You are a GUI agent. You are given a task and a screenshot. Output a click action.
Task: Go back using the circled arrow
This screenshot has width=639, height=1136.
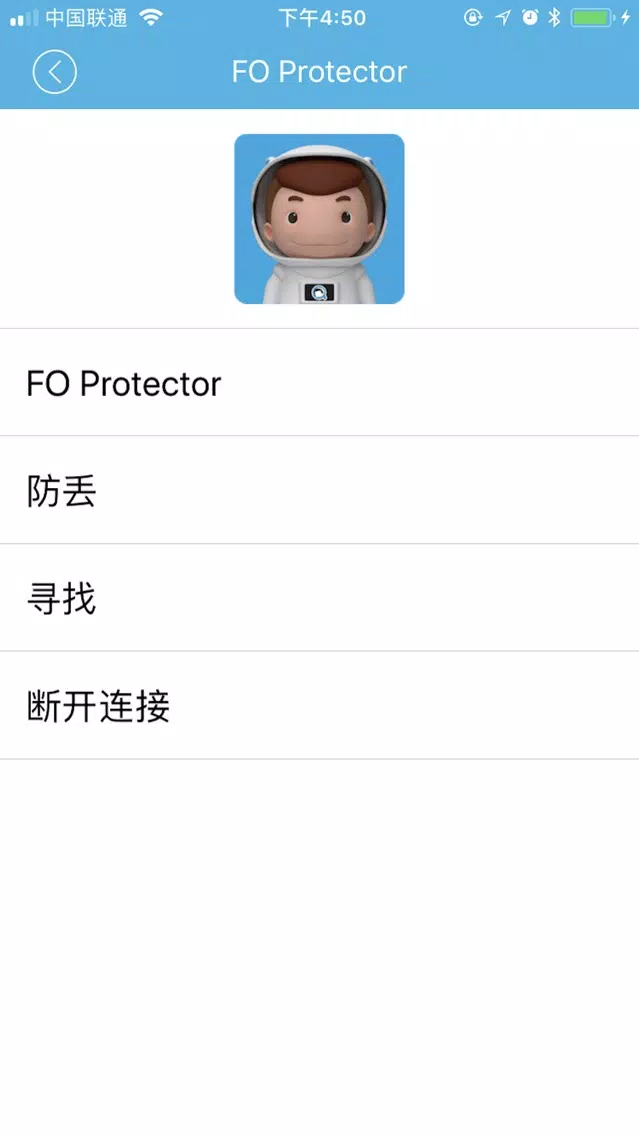coord(54,72)
